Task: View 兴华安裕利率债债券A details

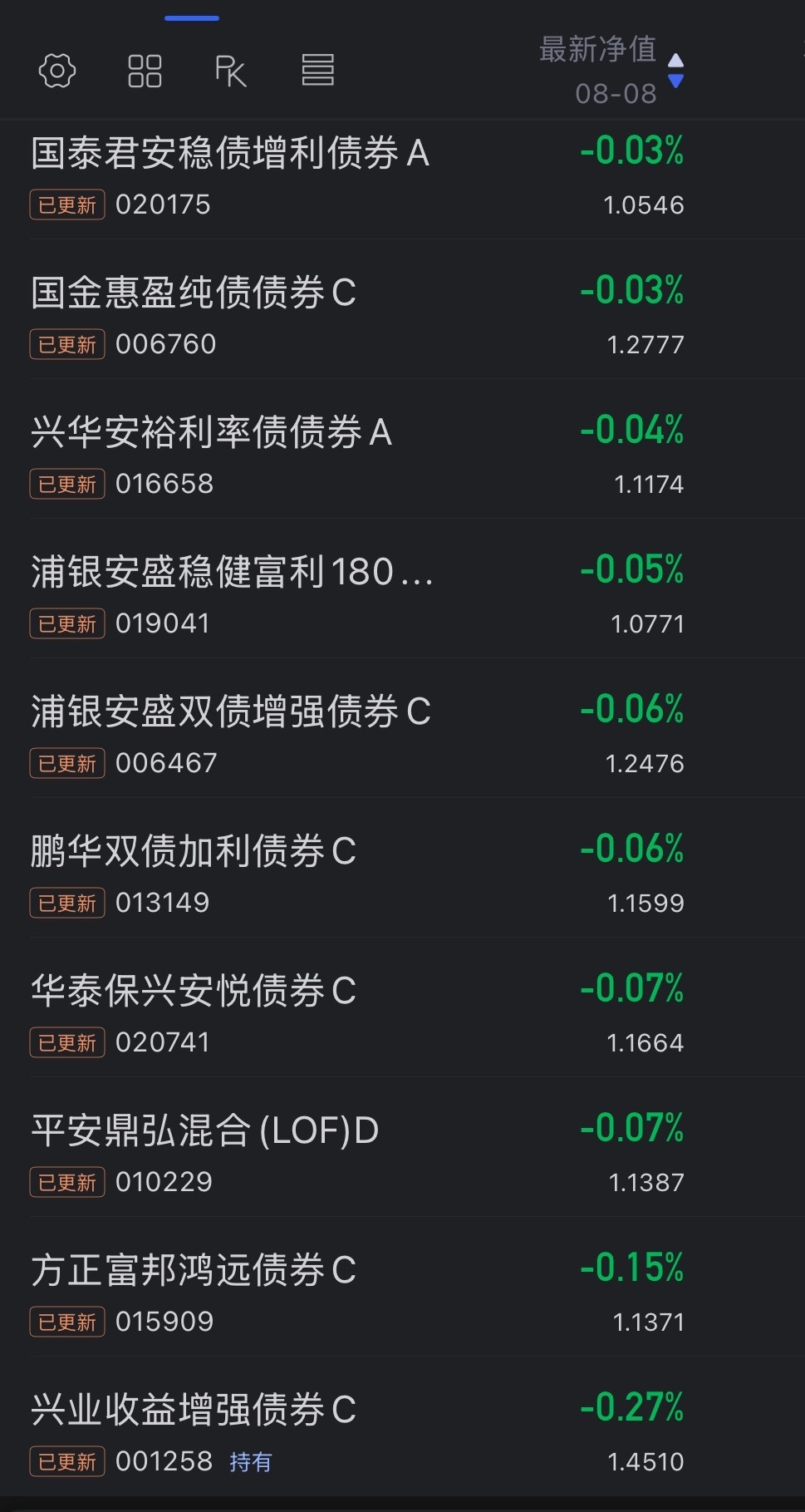Action: (402, 449)
